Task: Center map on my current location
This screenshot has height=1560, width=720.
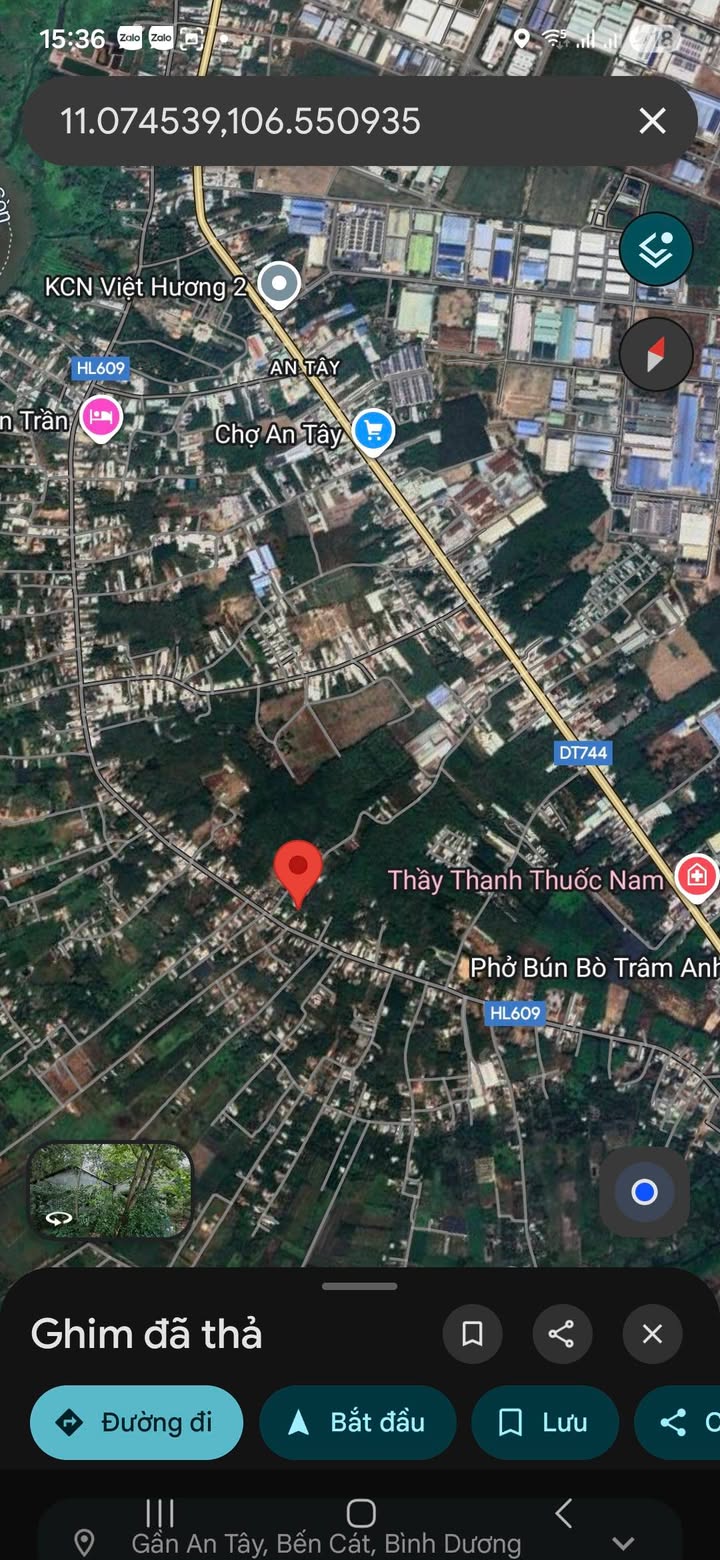Action: click(644, 1191)
